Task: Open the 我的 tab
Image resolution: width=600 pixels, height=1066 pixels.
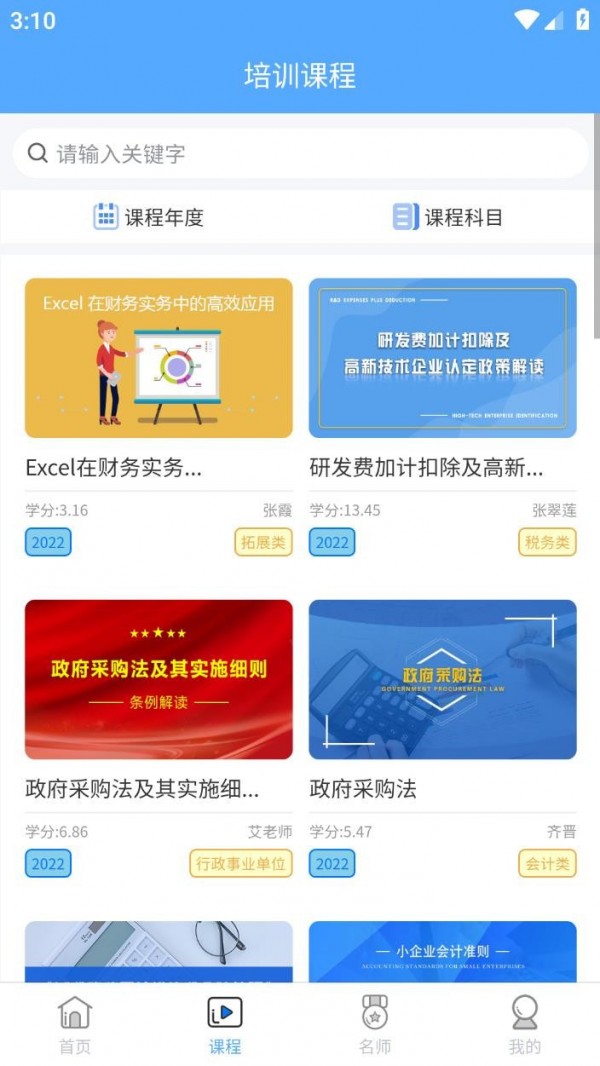Action: [x=525, y=1025]
